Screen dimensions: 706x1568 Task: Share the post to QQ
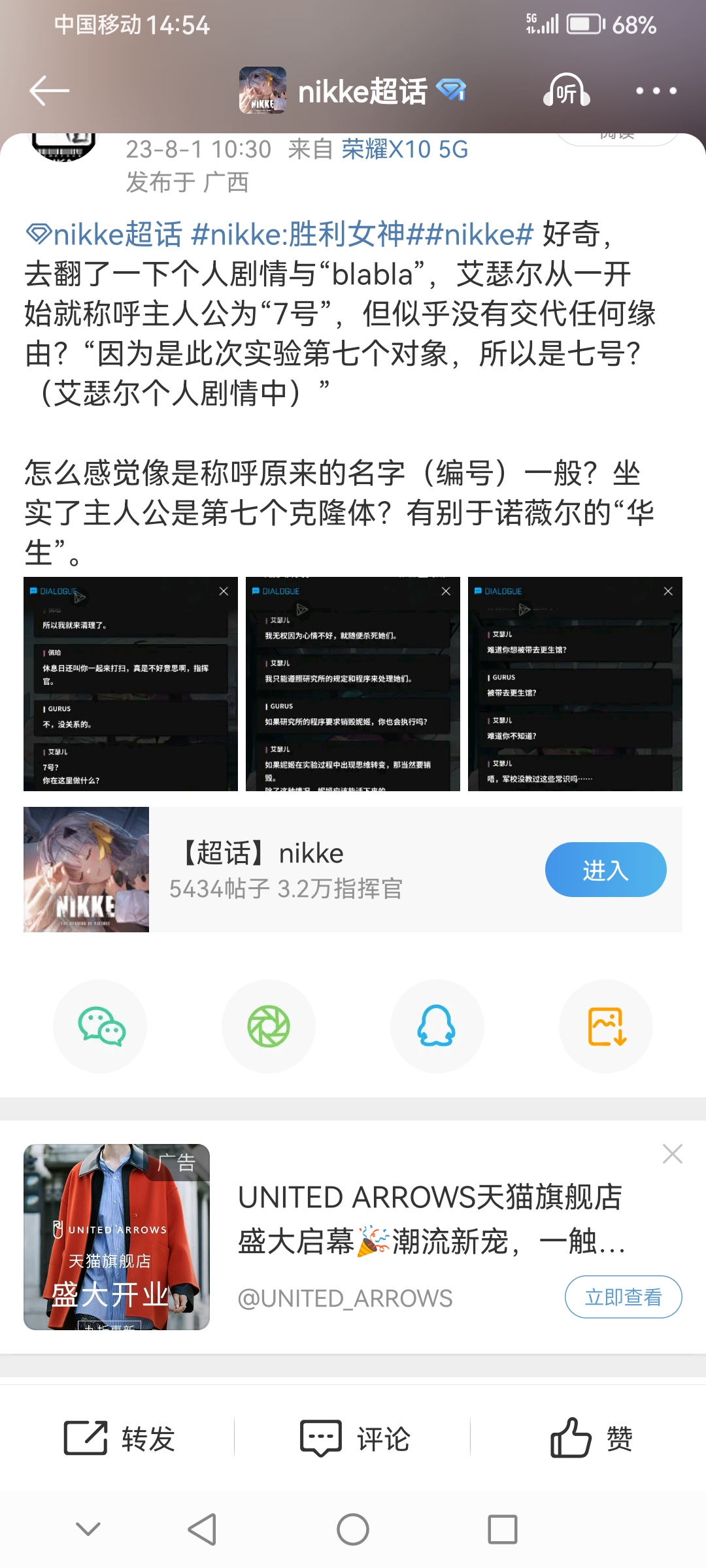click(437, 1026)
